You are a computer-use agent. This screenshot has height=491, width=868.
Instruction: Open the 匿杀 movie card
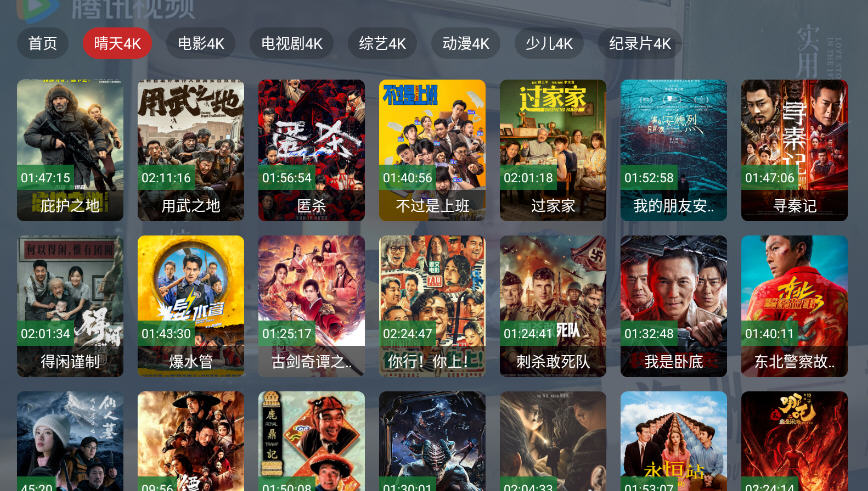[x=311, y=150]
